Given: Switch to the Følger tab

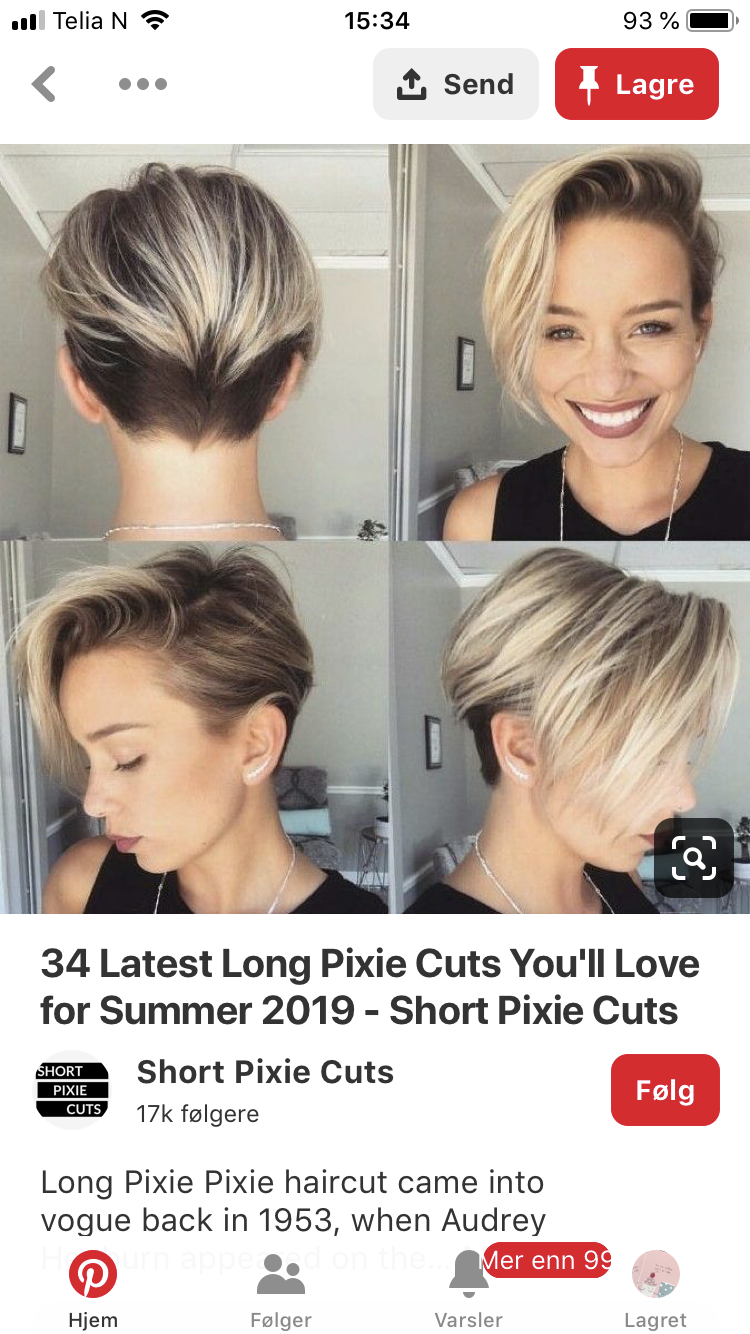Looking at the screenshot, I should [x=281, y=1290].
